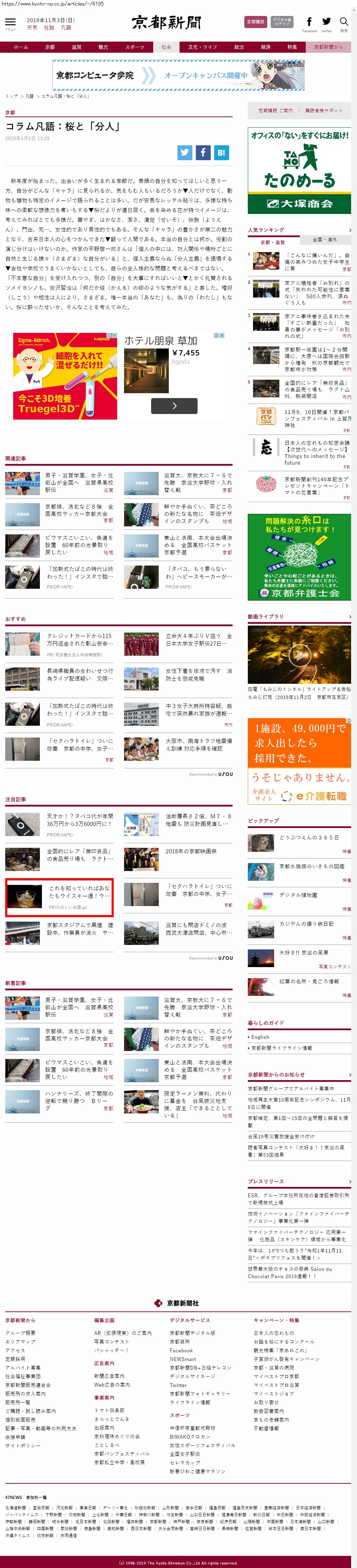Bookmark with the Hatena B! button
Screen dimensions: 357x1568
click(x=221, y=153)
